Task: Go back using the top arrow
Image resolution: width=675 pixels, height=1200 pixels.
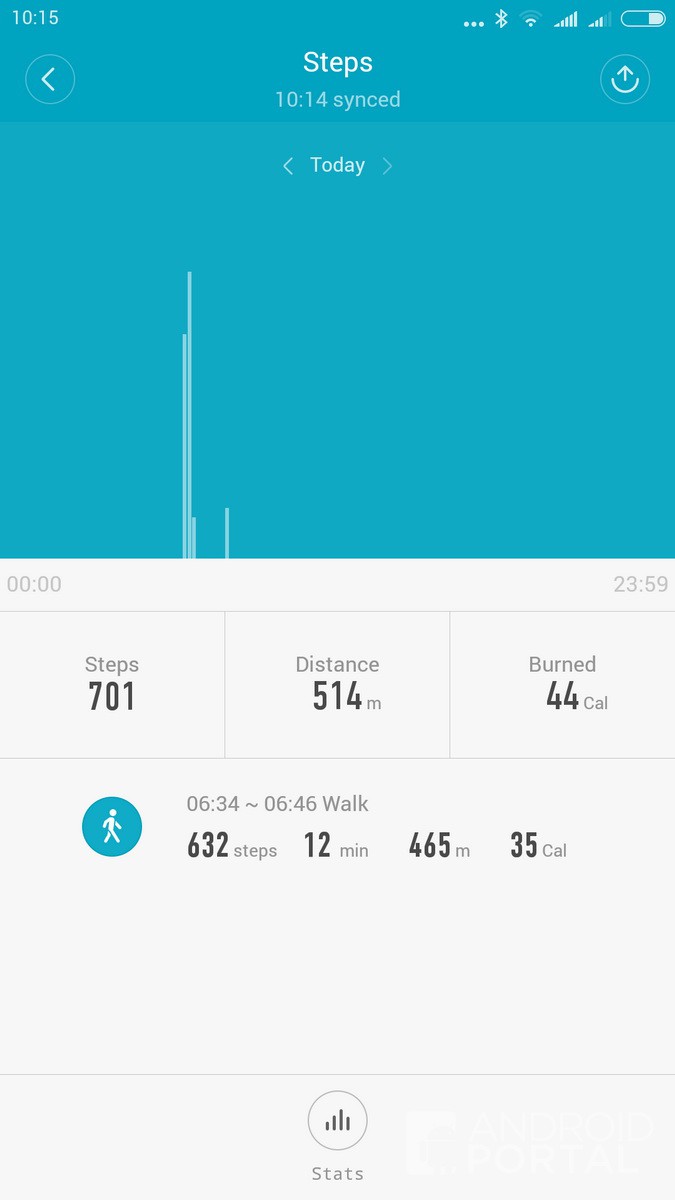Action: click(x=50, y=79)
